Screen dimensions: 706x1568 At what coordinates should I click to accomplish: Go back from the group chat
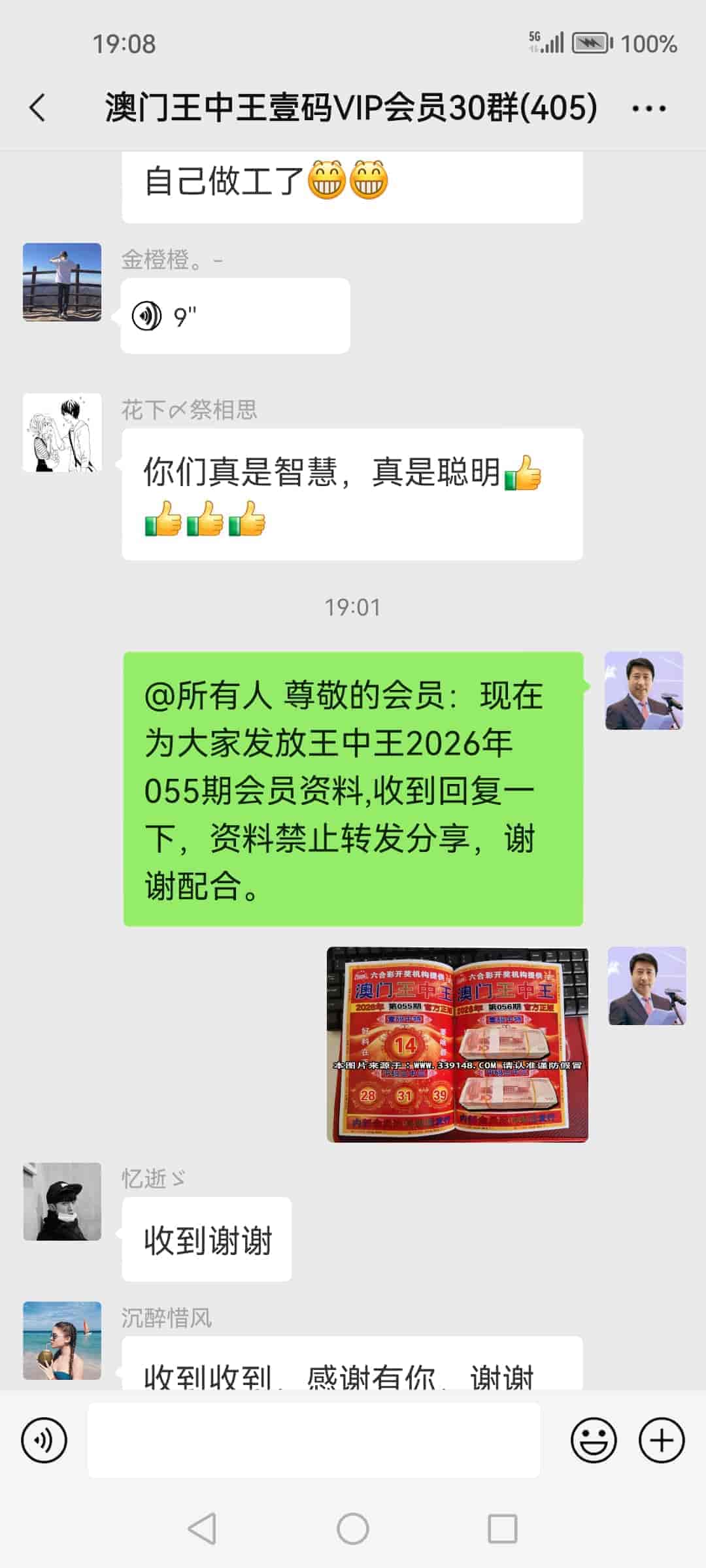(38, 108)
